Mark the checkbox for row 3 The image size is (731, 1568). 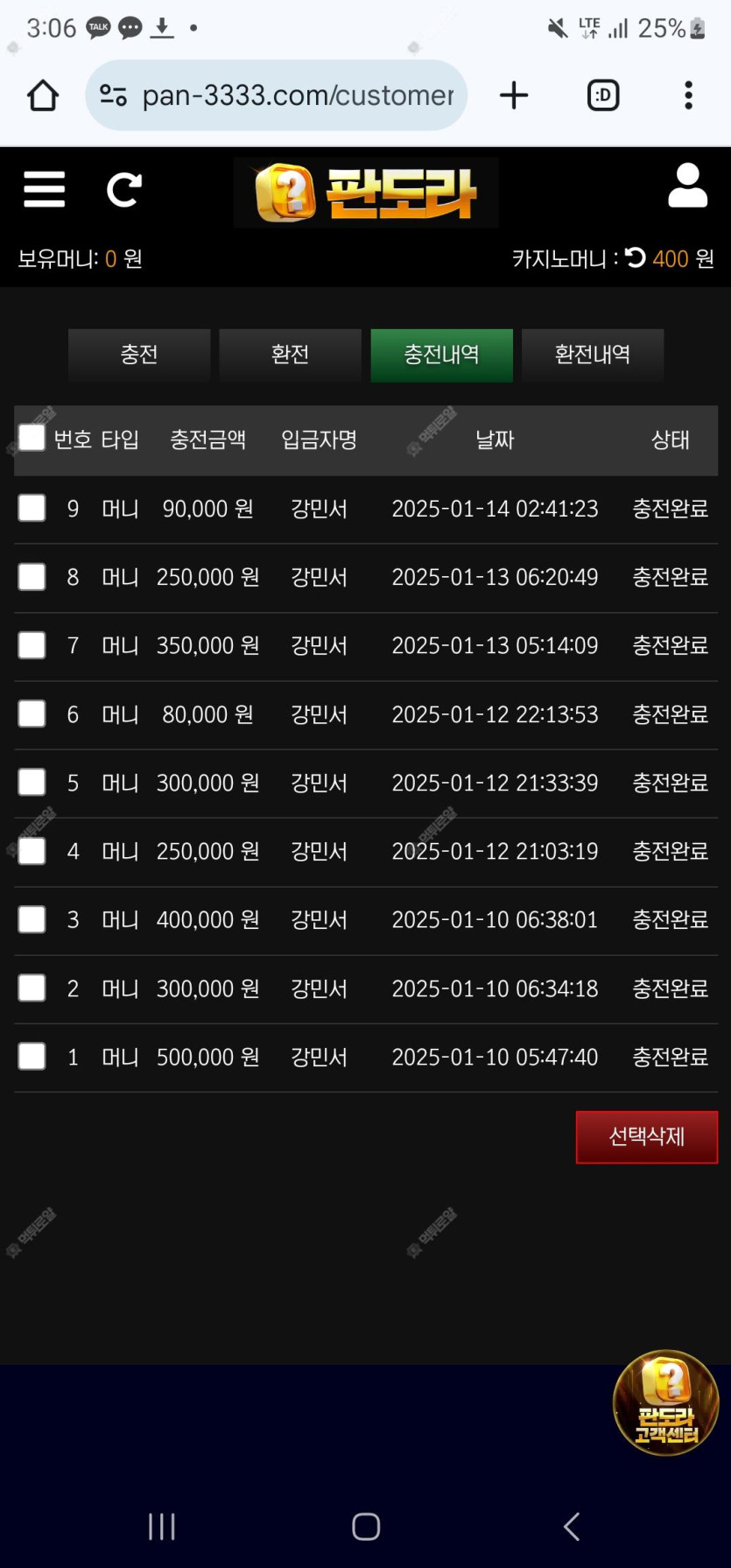click(x=32, y=919)
